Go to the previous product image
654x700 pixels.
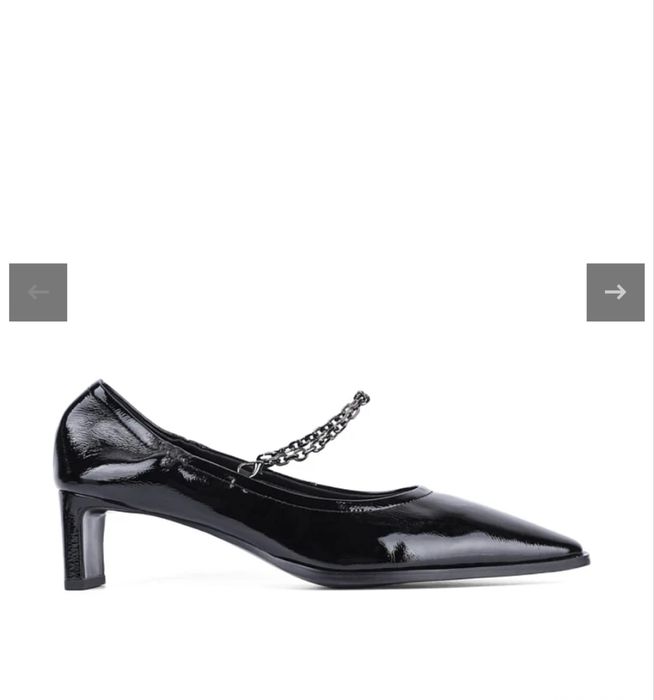click(x=38, y=292)
